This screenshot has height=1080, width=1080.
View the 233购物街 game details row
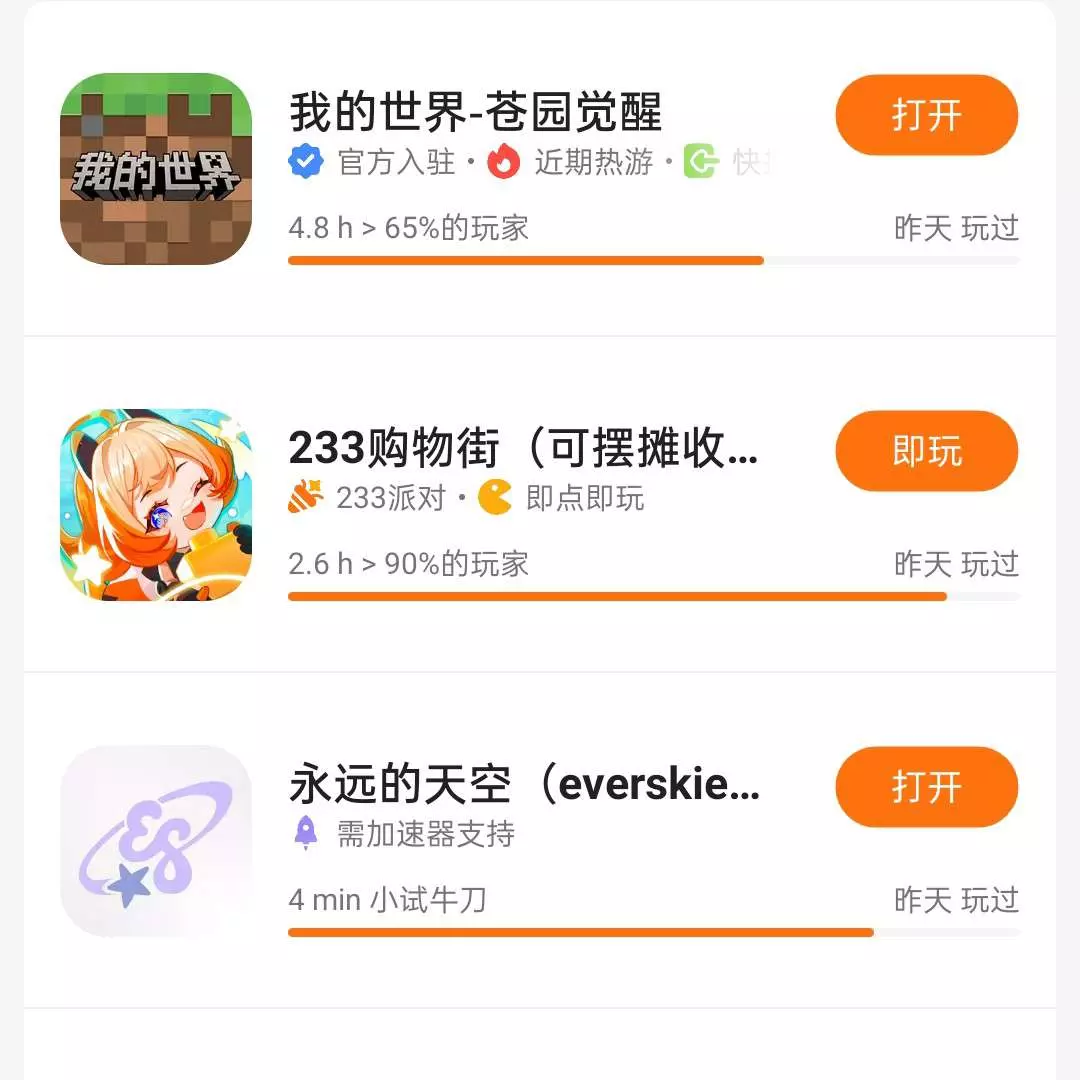pos(522,450)
